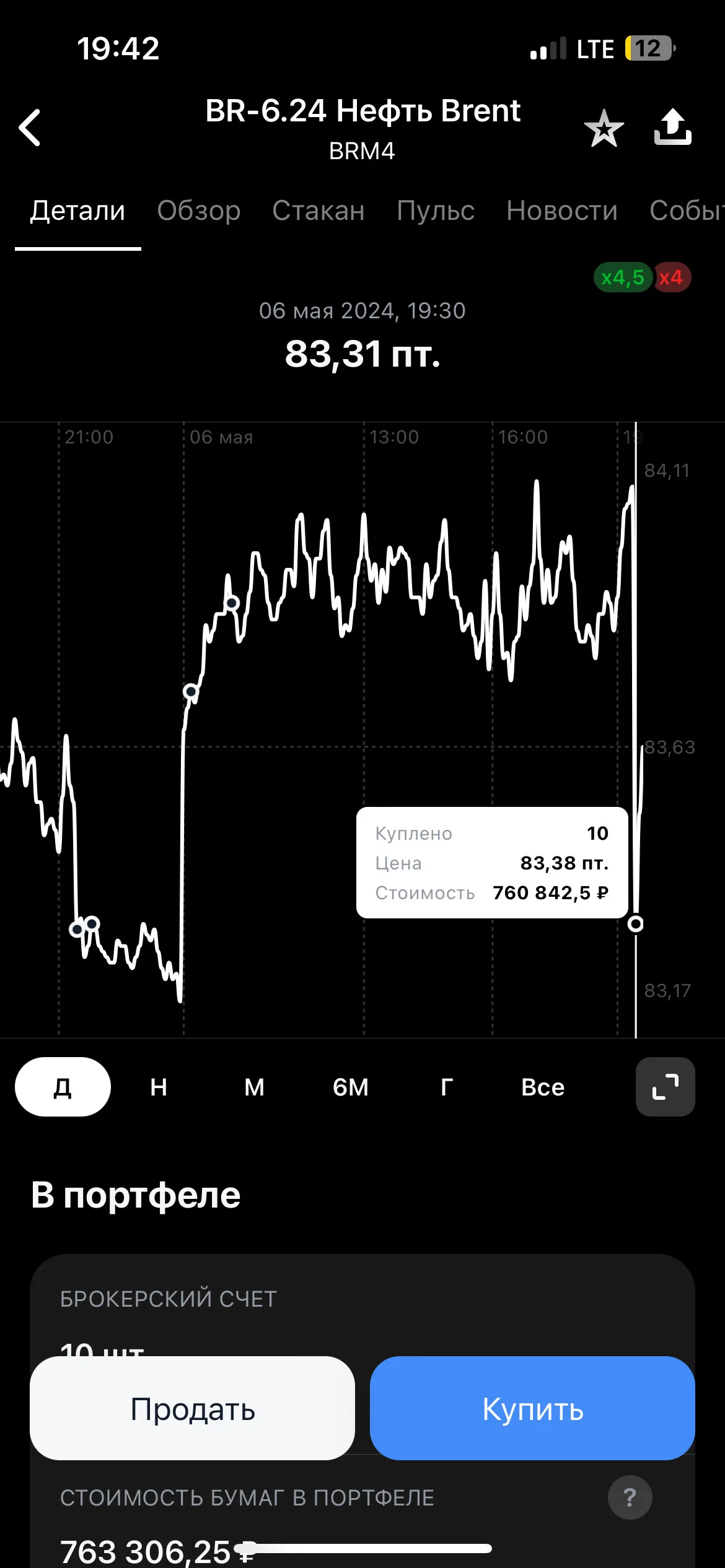Screen dimensions: 725x1568
Task: Switch to the Пульс tab
Action: click(x=436, y=211)
